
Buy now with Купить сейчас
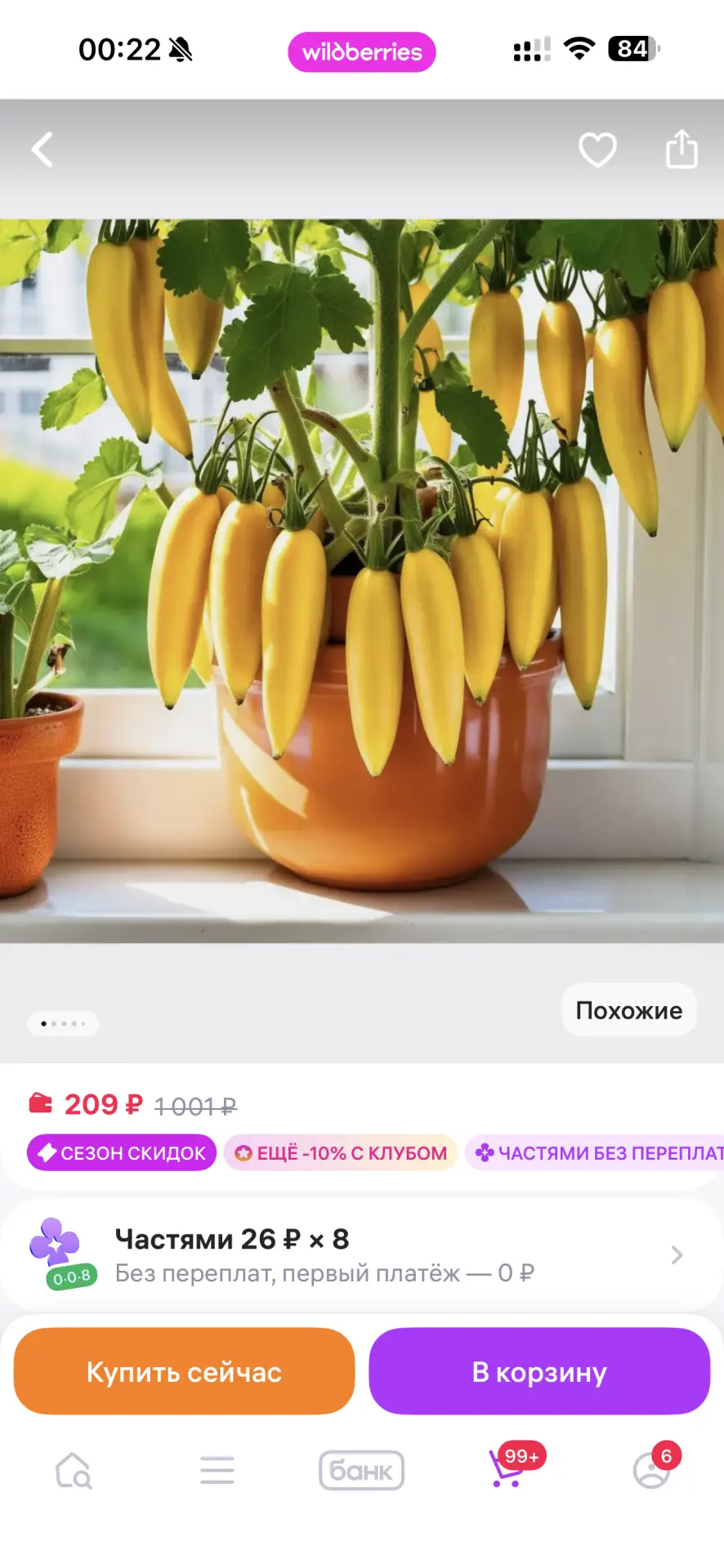coord(184,1371)
